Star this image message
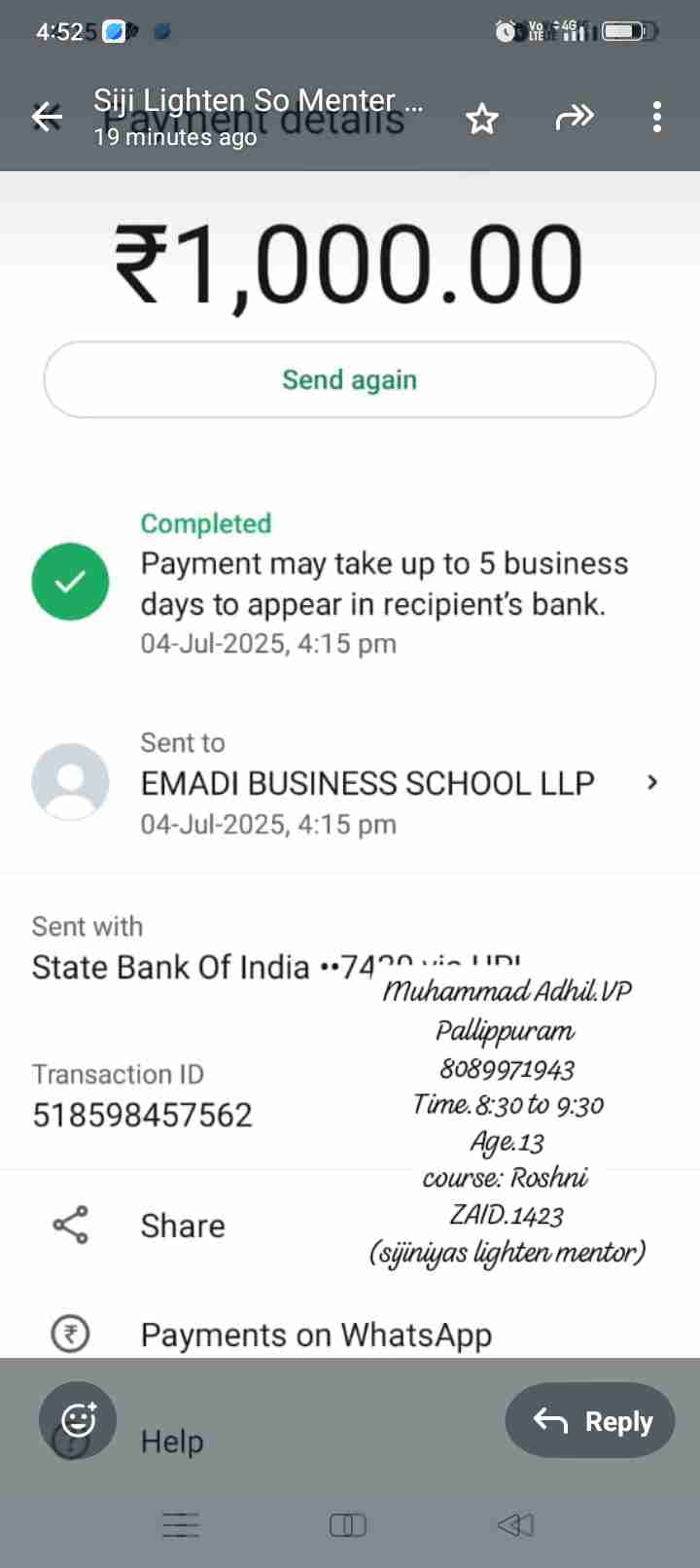Screen dimensions: 700x1568 (x=481, y=119)
